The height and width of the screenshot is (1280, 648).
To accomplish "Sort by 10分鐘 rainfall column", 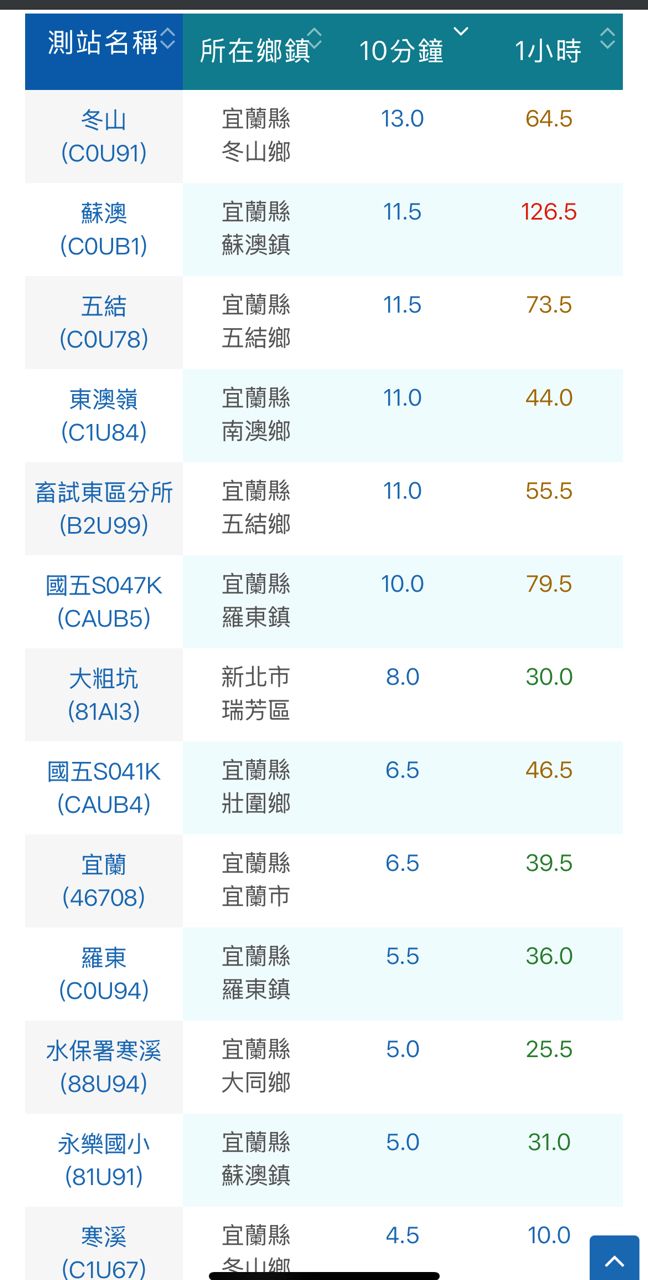I will (x=403, y=50).
